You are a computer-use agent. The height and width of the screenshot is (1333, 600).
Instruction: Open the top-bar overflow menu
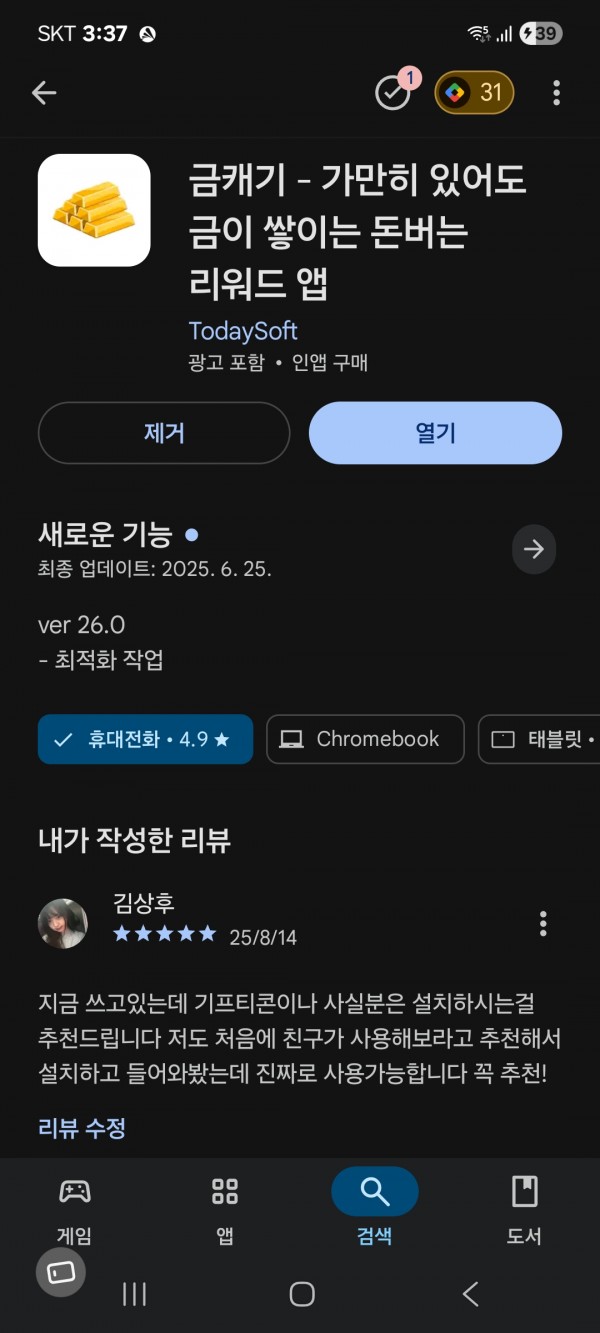coord(556,93)
